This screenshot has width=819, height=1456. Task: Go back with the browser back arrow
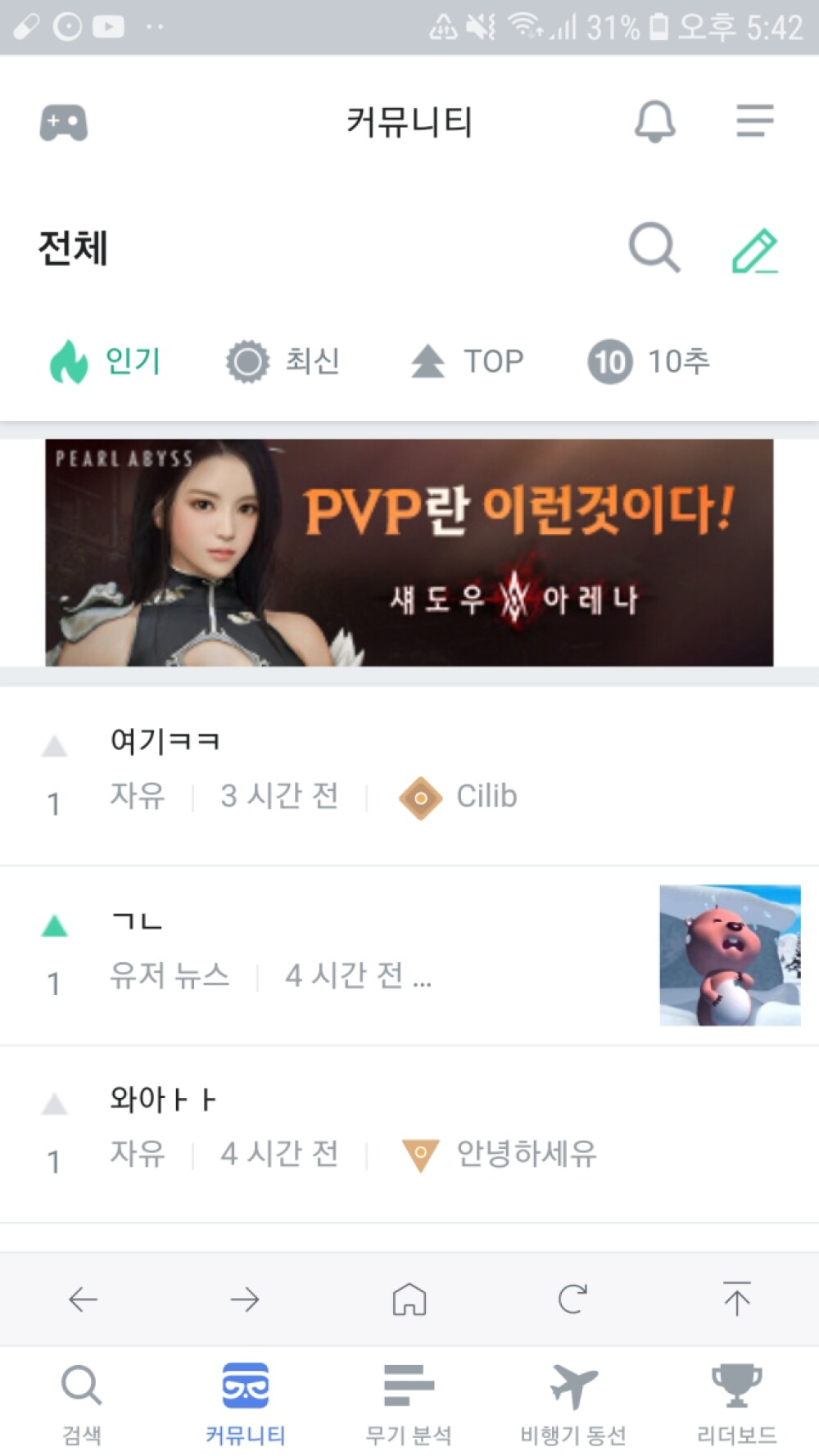click(x=83, y=1299)
